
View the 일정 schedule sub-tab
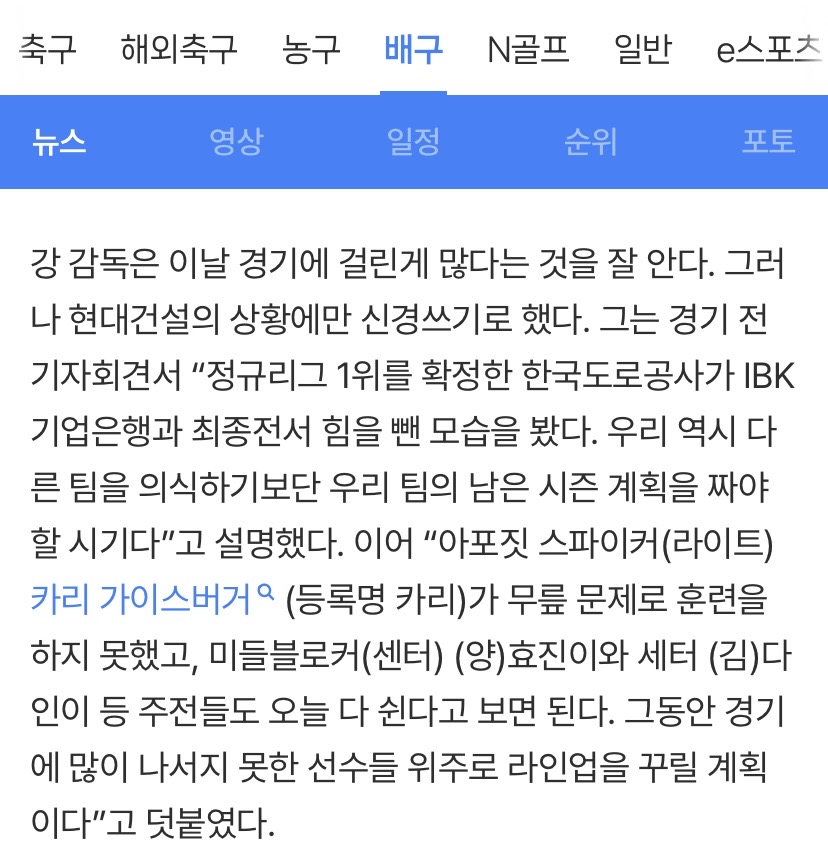point(413,142)
